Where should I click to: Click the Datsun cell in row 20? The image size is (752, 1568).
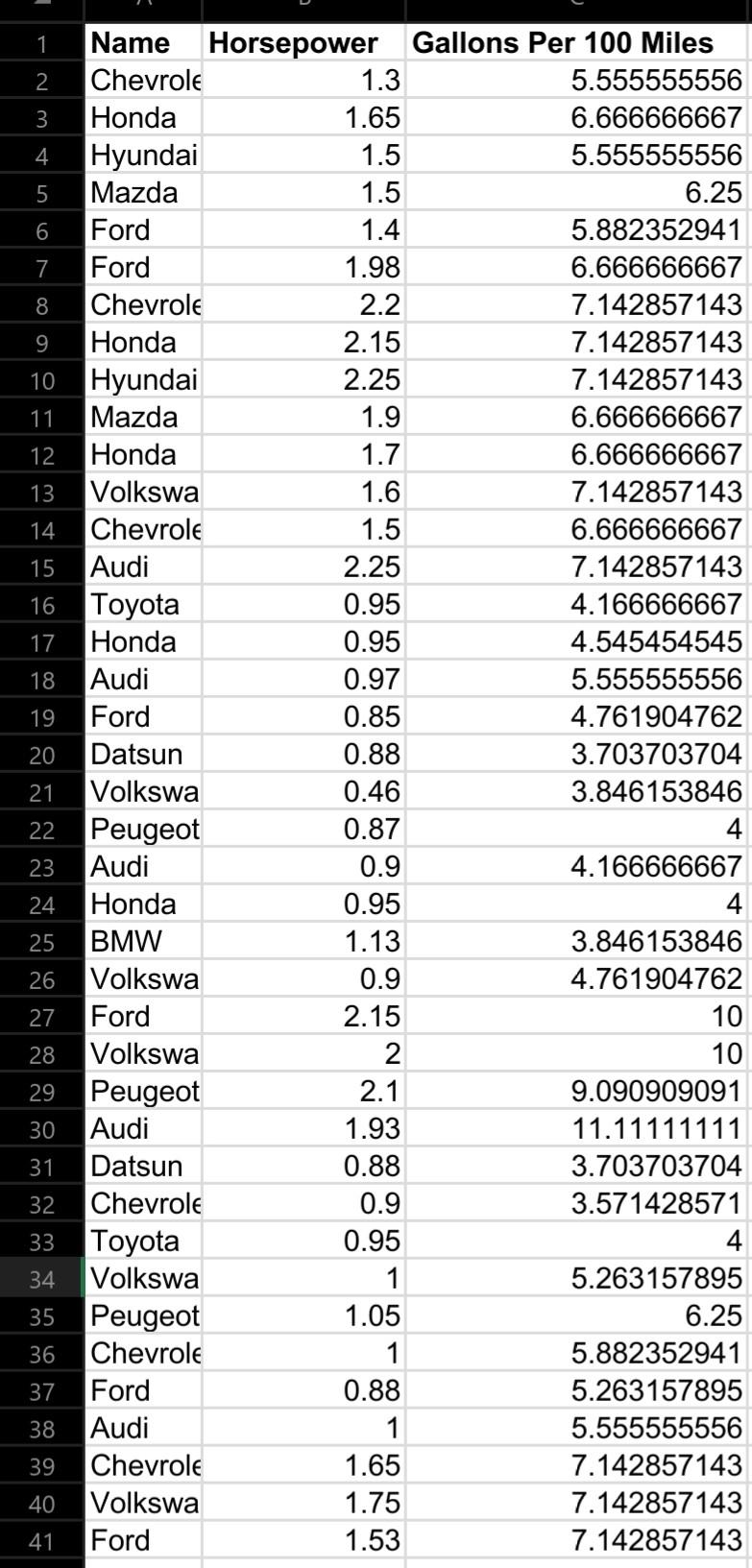[144, 754]
